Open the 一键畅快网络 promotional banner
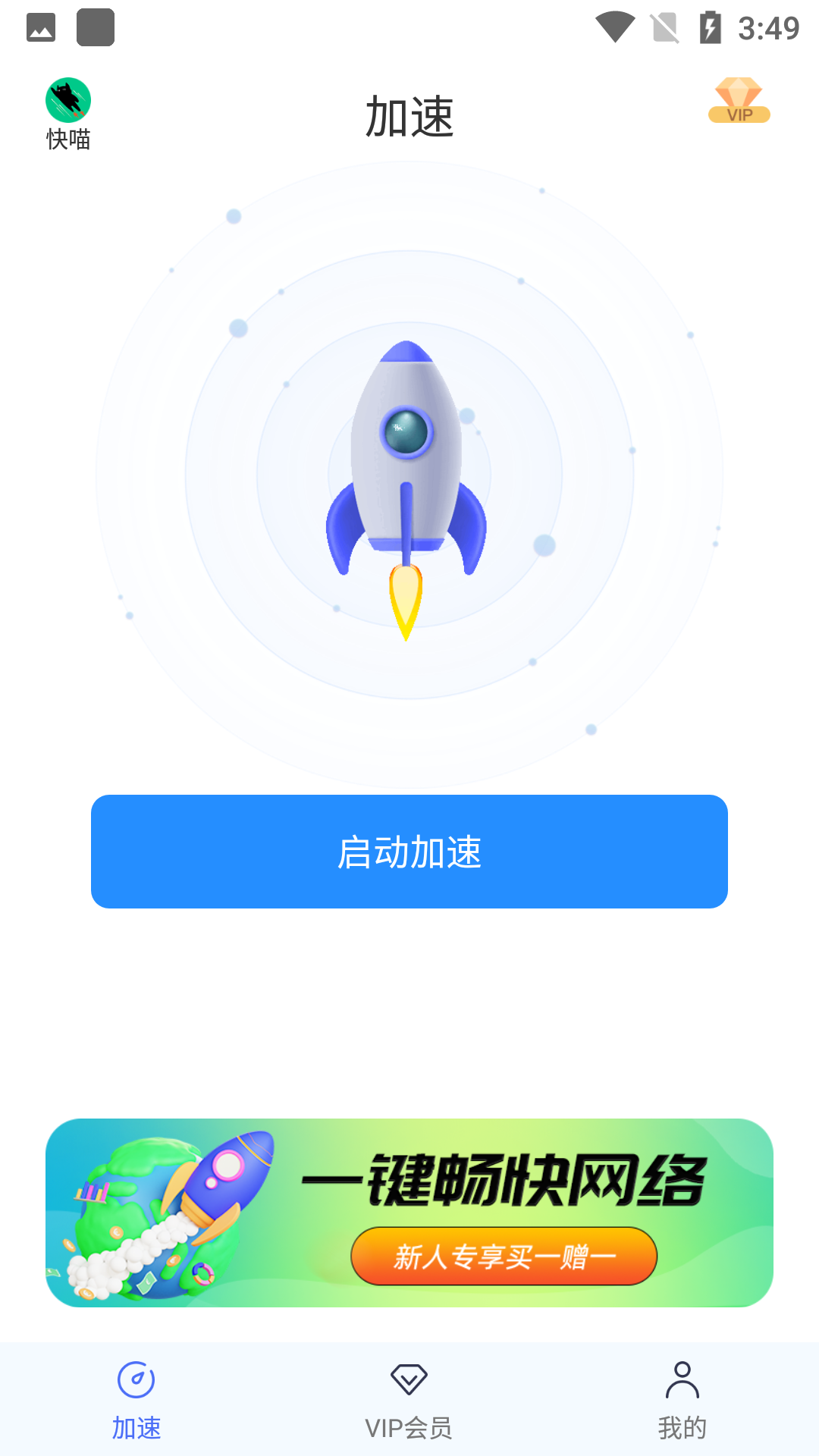The image size is (819, 1456). pyautogui.click(x=409, y=1210)
